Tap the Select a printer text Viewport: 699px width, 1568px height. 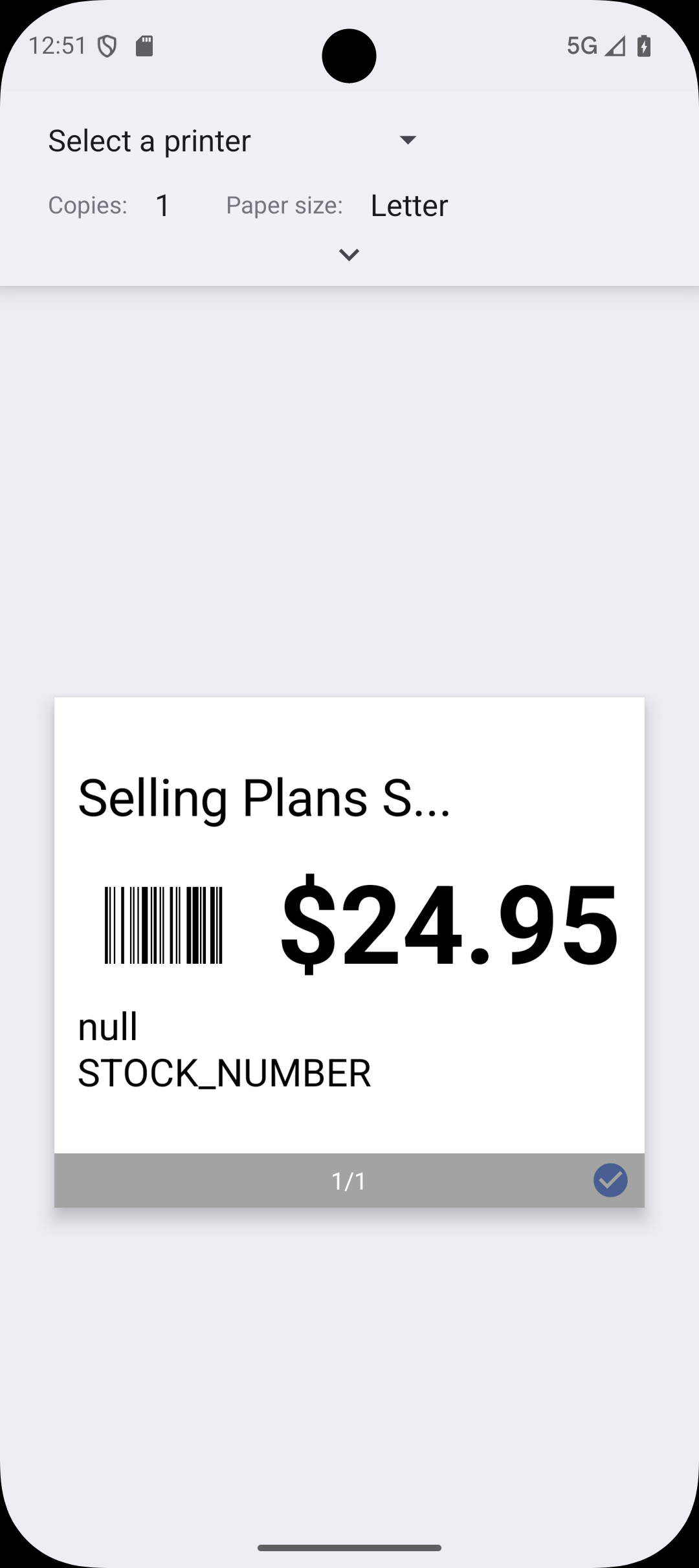point(149,140)
